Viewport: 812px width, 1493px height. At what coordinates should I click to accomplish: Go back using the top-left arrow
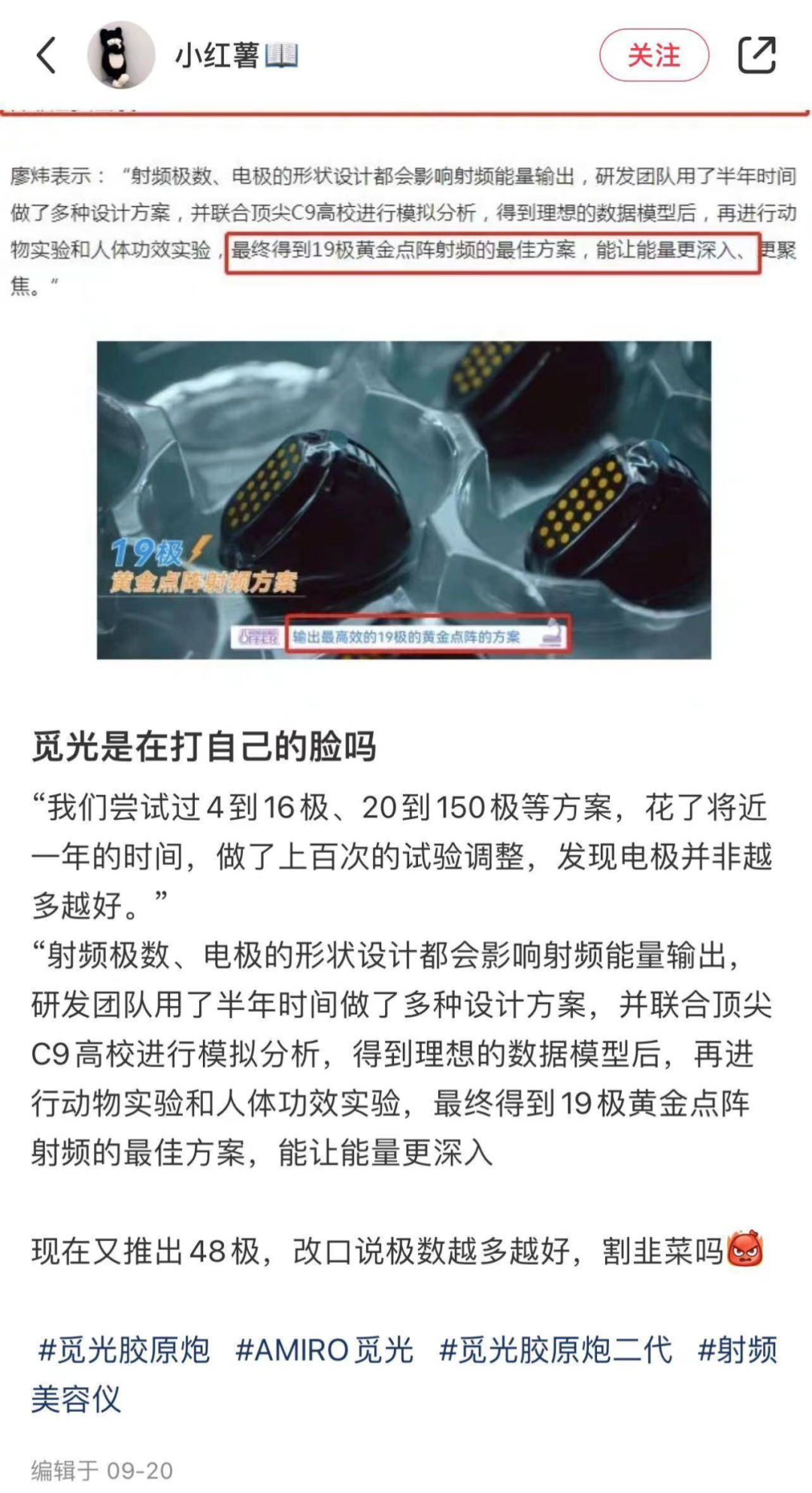coord(47,56)
